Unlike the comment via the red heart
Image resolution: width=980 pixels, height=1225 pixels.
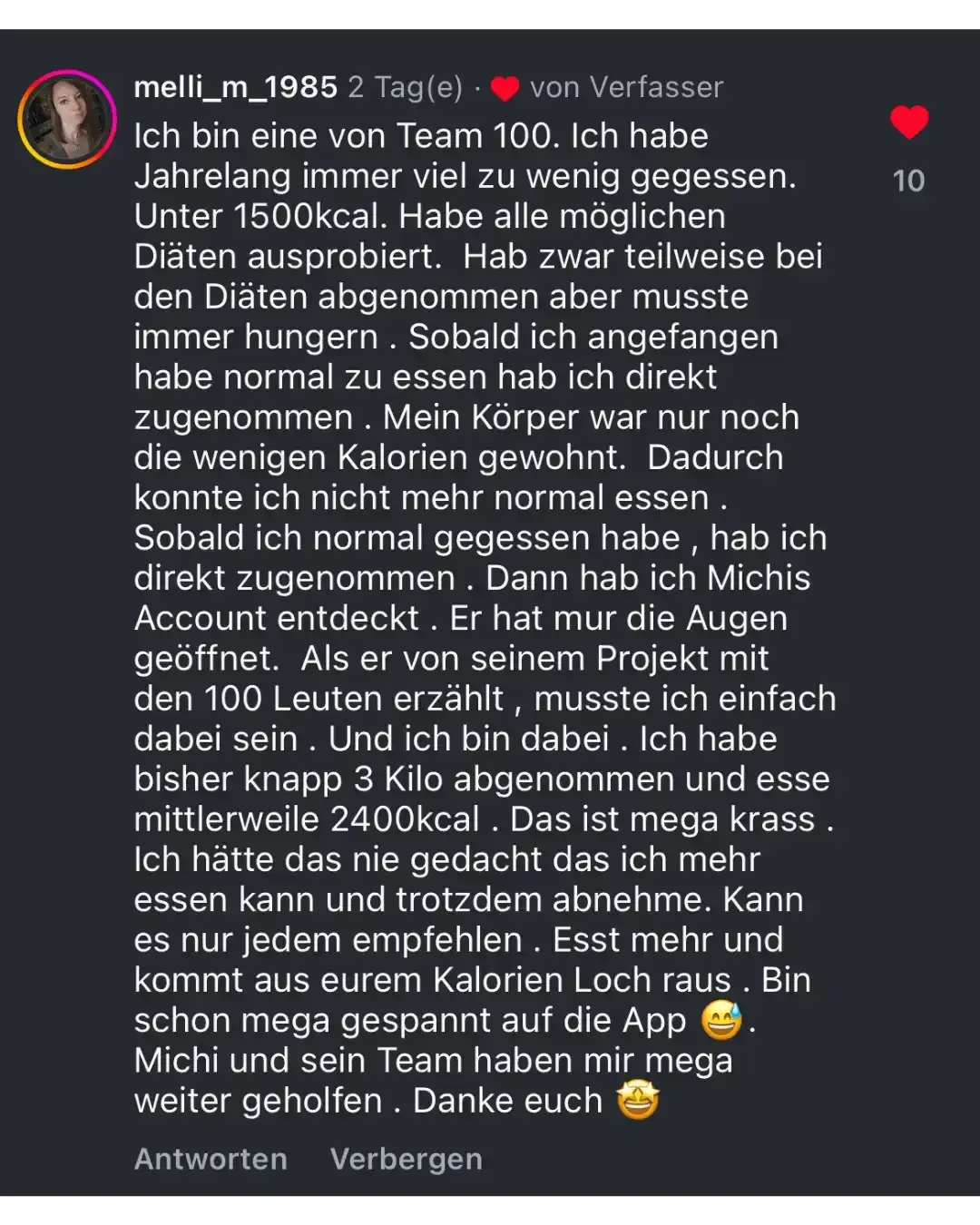point(908,122)
